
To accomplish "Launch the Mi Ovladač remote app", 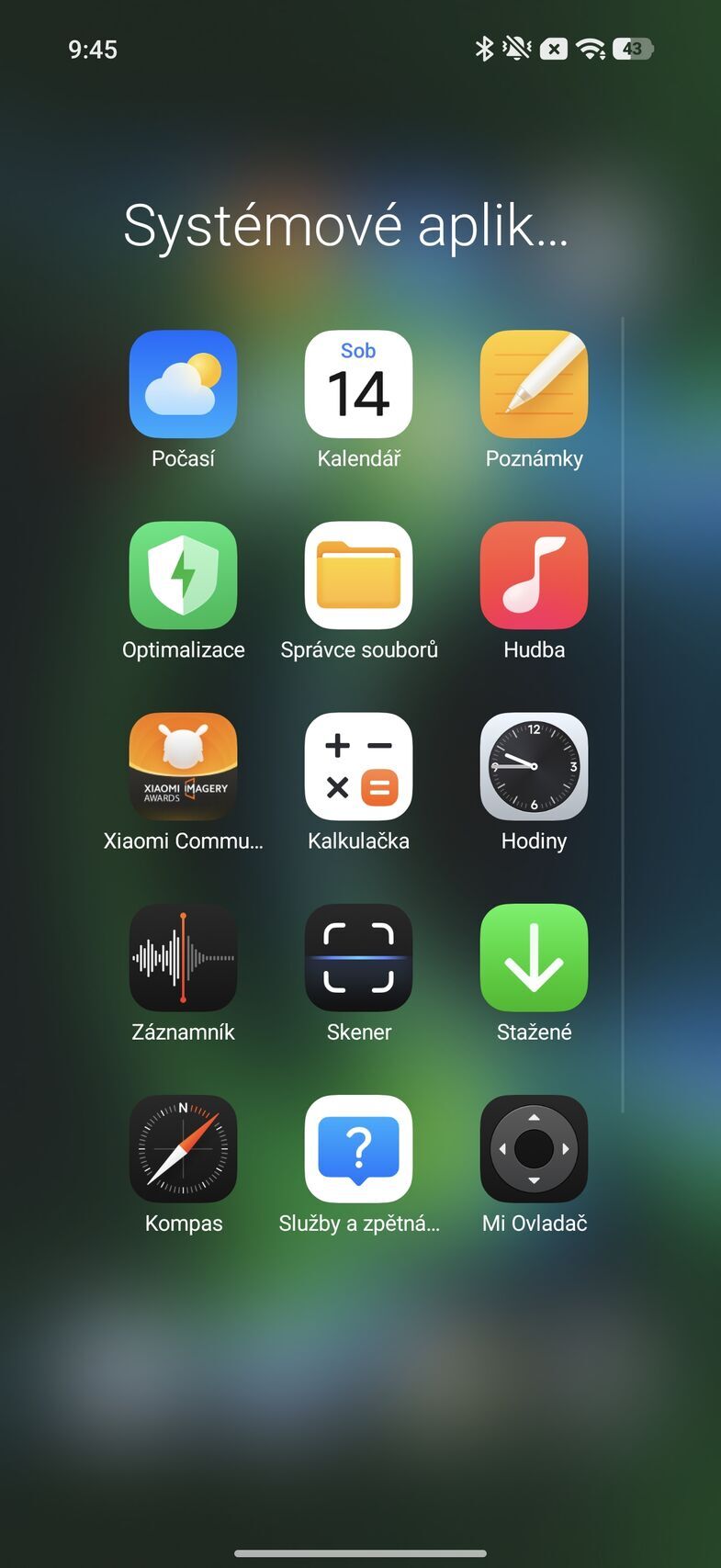I will (534, 1149).
